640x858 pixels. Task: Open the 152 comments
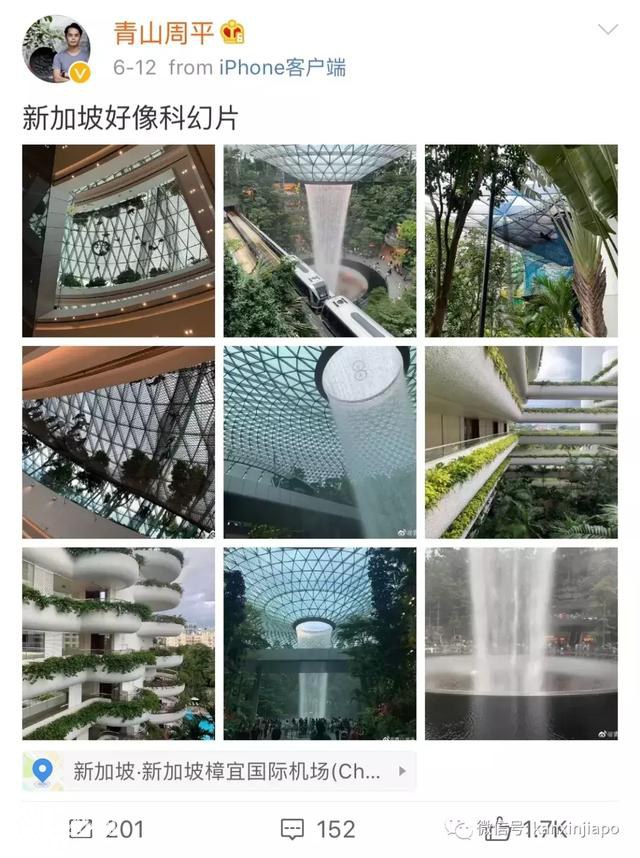[318, 829]
